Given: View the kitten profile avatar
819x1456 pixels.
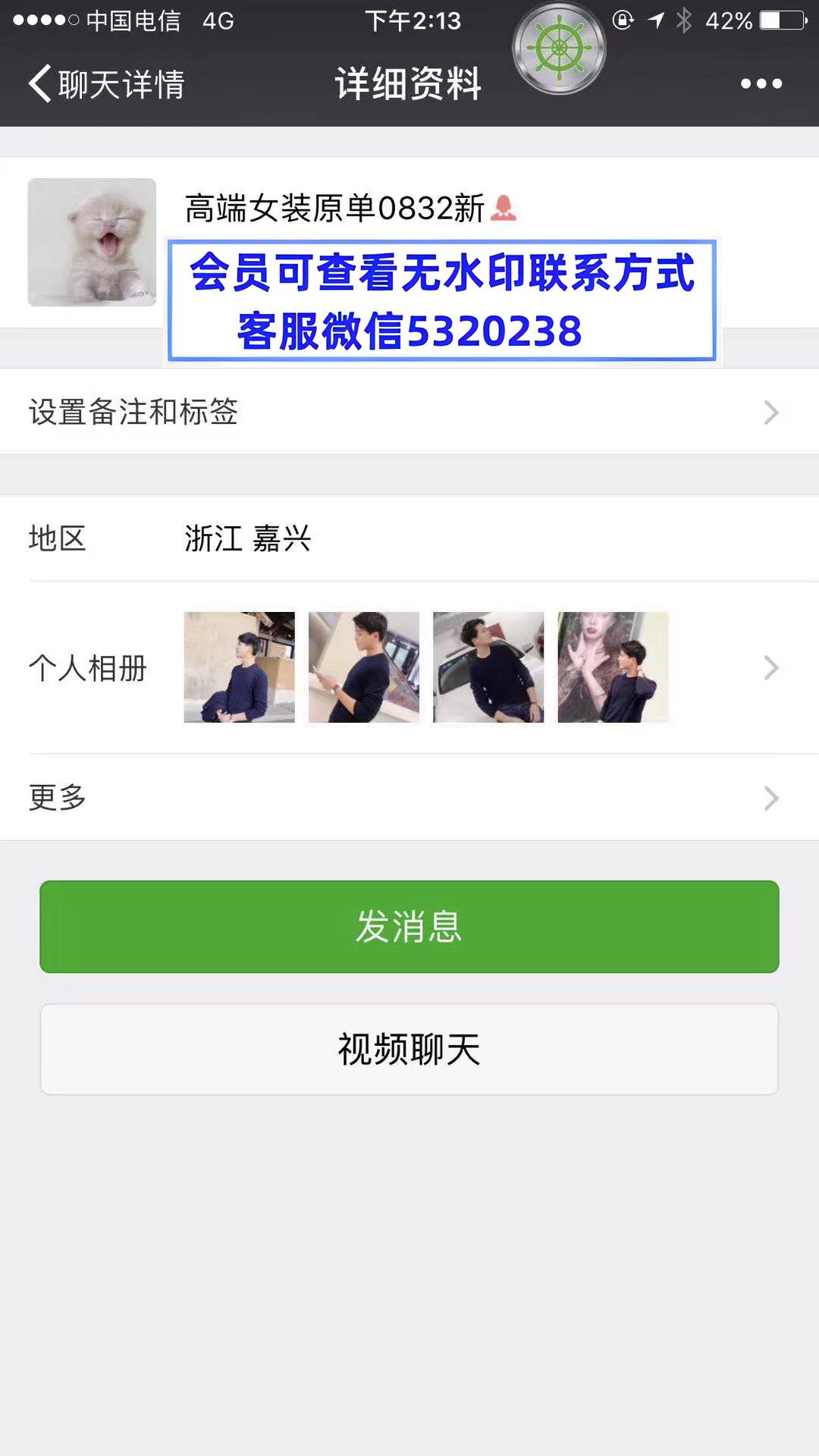Looking at the screenshot, I should (x=92, y=243).
